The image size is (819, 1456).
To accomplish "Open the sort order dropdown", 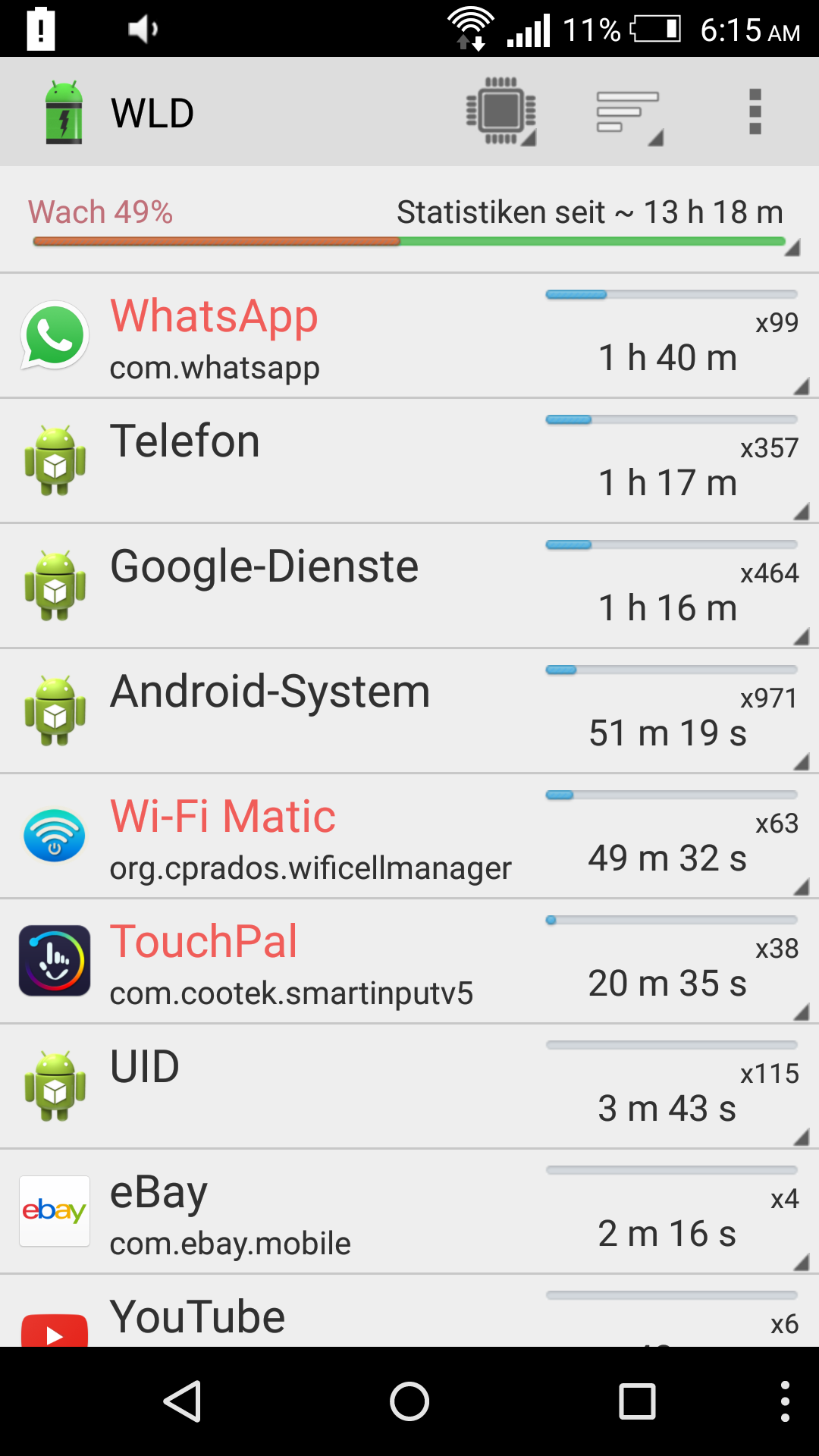I will coord(629,112).
